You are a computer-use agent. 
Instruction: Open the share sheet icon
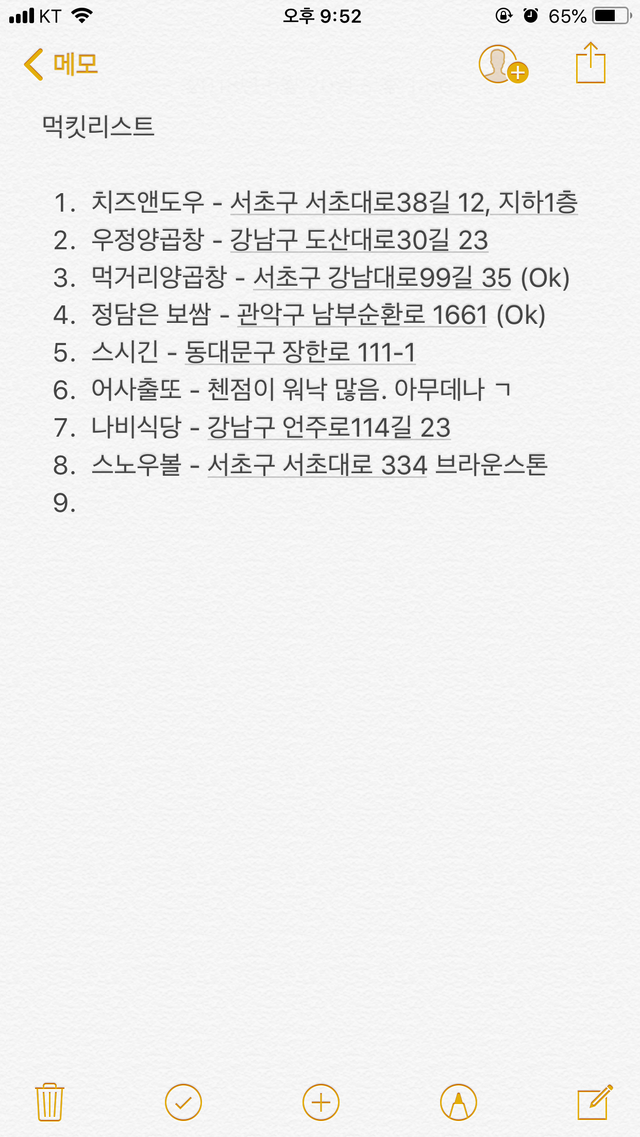[591, 64]
